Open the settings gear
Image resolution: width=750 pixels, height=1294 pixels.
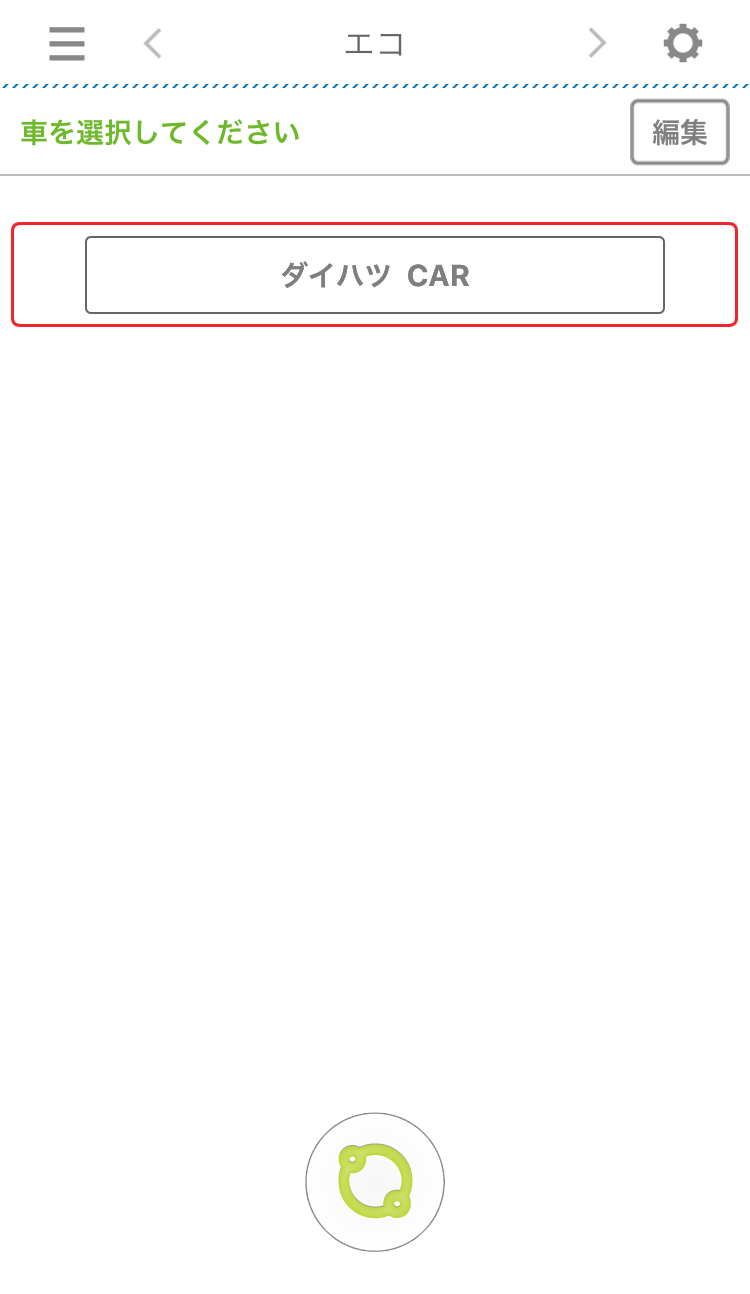pos(683,43)
